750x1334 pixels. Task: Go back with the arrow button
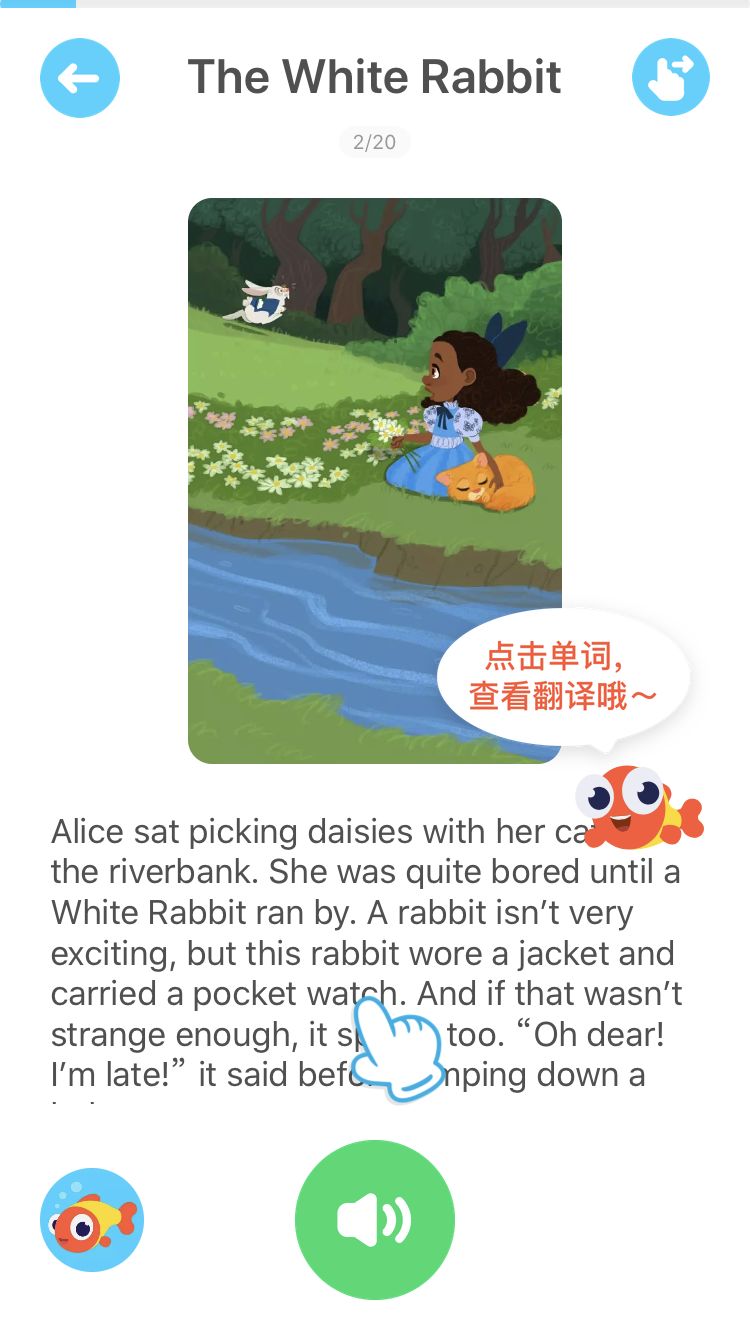[80, 78]
